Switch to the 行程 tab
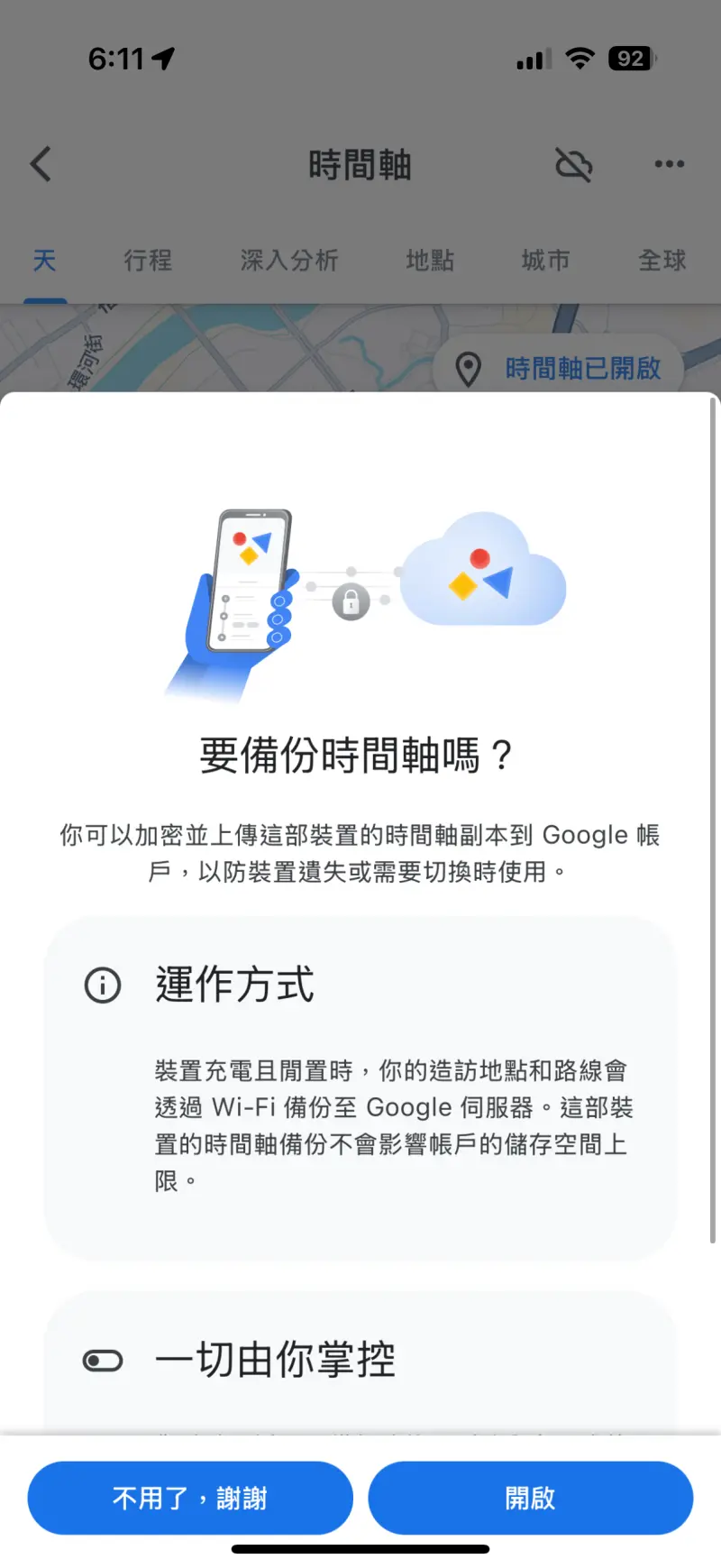The image size is (721, 1568). [148, 261]
